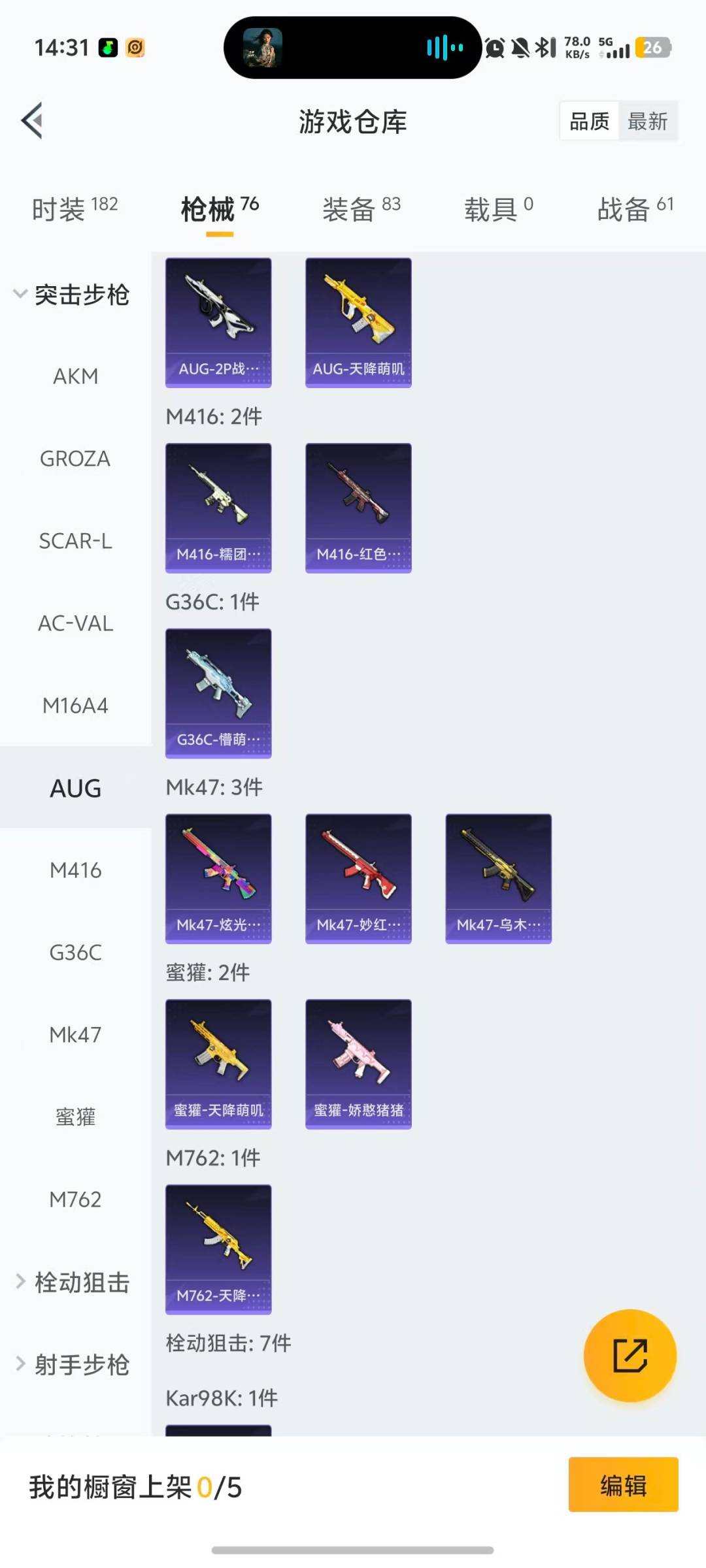Jump to SCAR-L skins
Image resolution: width=706 pixels, height=1568 pixels.
(76, 541)
